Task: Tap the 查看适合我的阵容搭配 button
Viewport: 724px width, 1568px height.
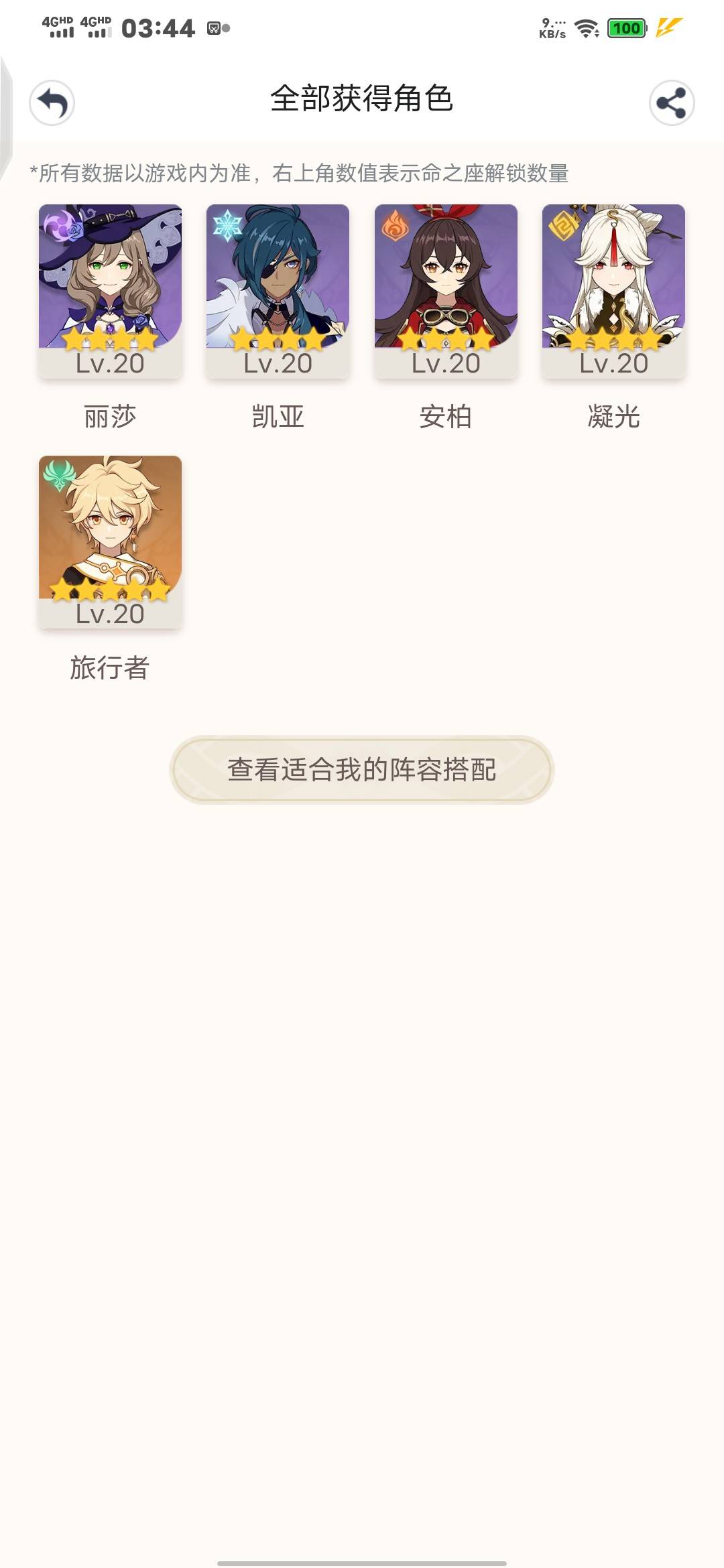Action: coord(362,770)
